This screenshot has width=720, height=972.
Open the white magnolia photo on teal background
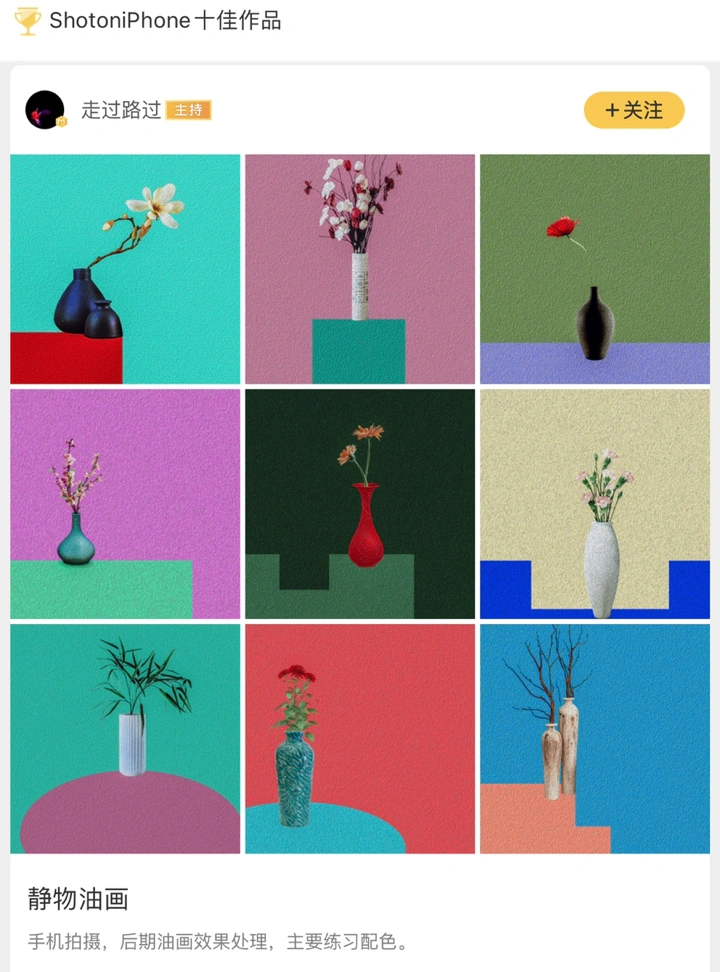125,269
